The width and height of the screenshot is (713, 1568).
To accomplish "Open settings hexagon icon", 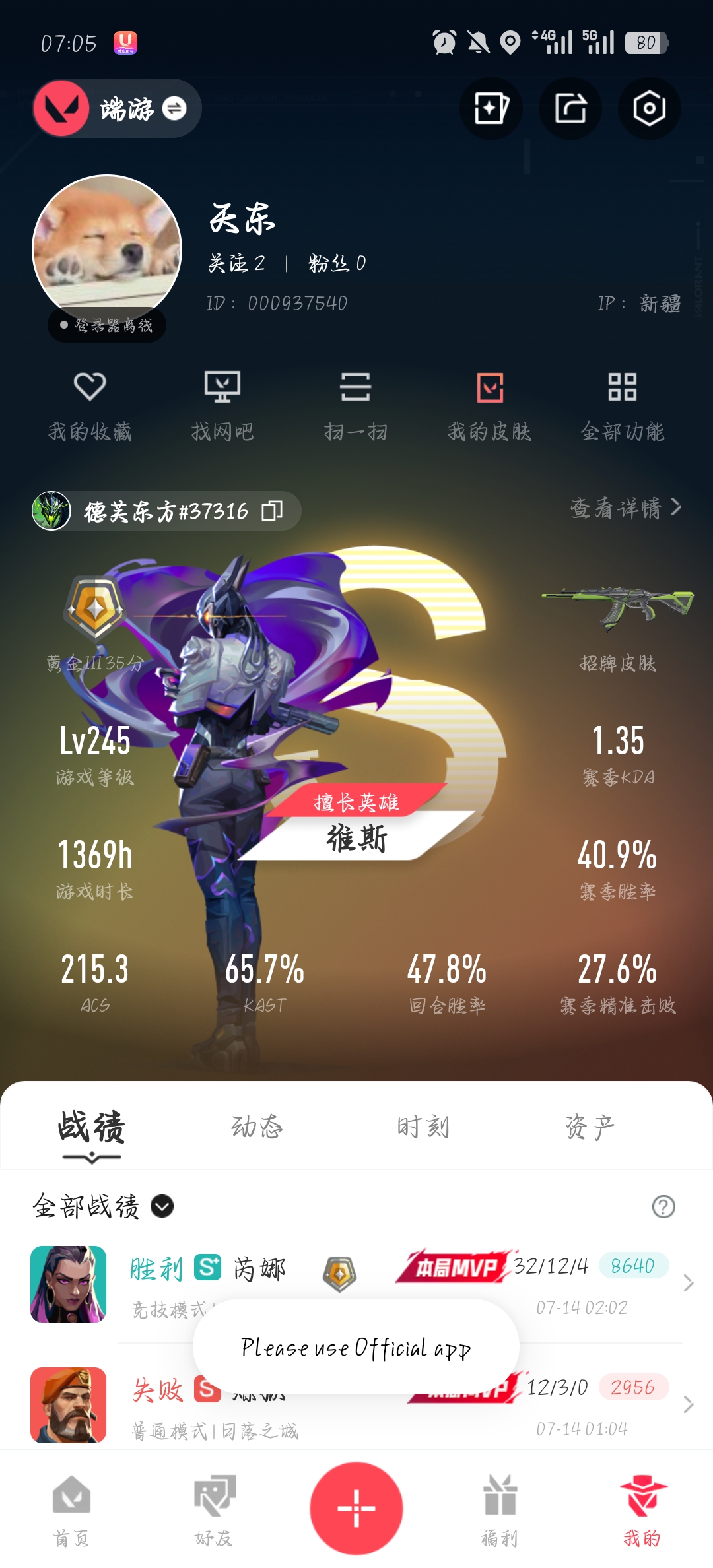I will (649, 108).
